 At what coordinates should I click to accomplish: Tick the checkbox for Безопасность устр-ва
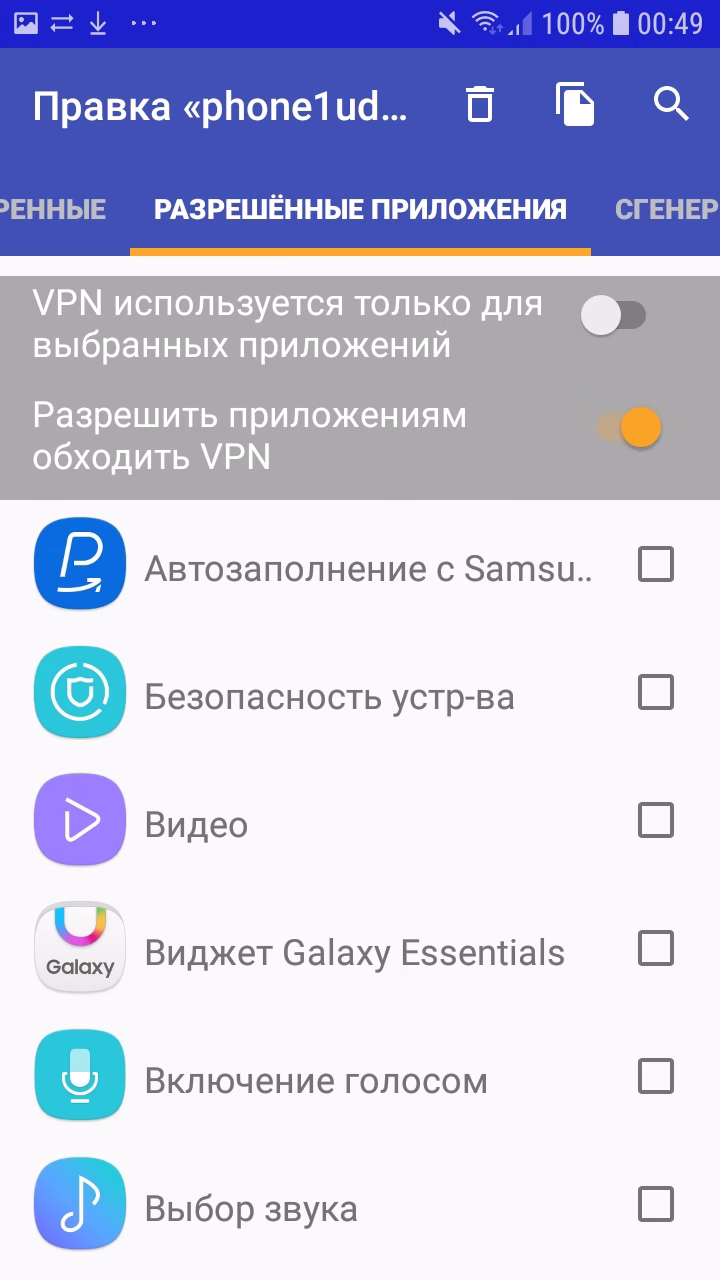coord(656,692)
